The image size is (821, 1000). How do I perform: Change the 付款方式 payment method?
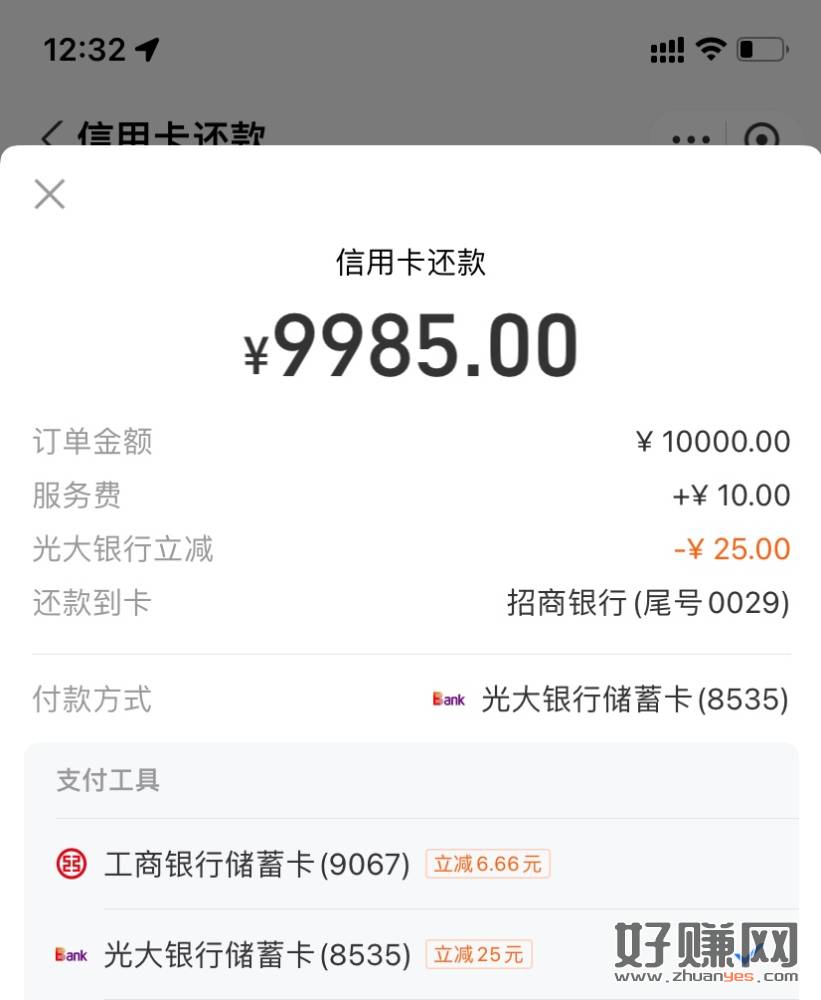(610, 699)
